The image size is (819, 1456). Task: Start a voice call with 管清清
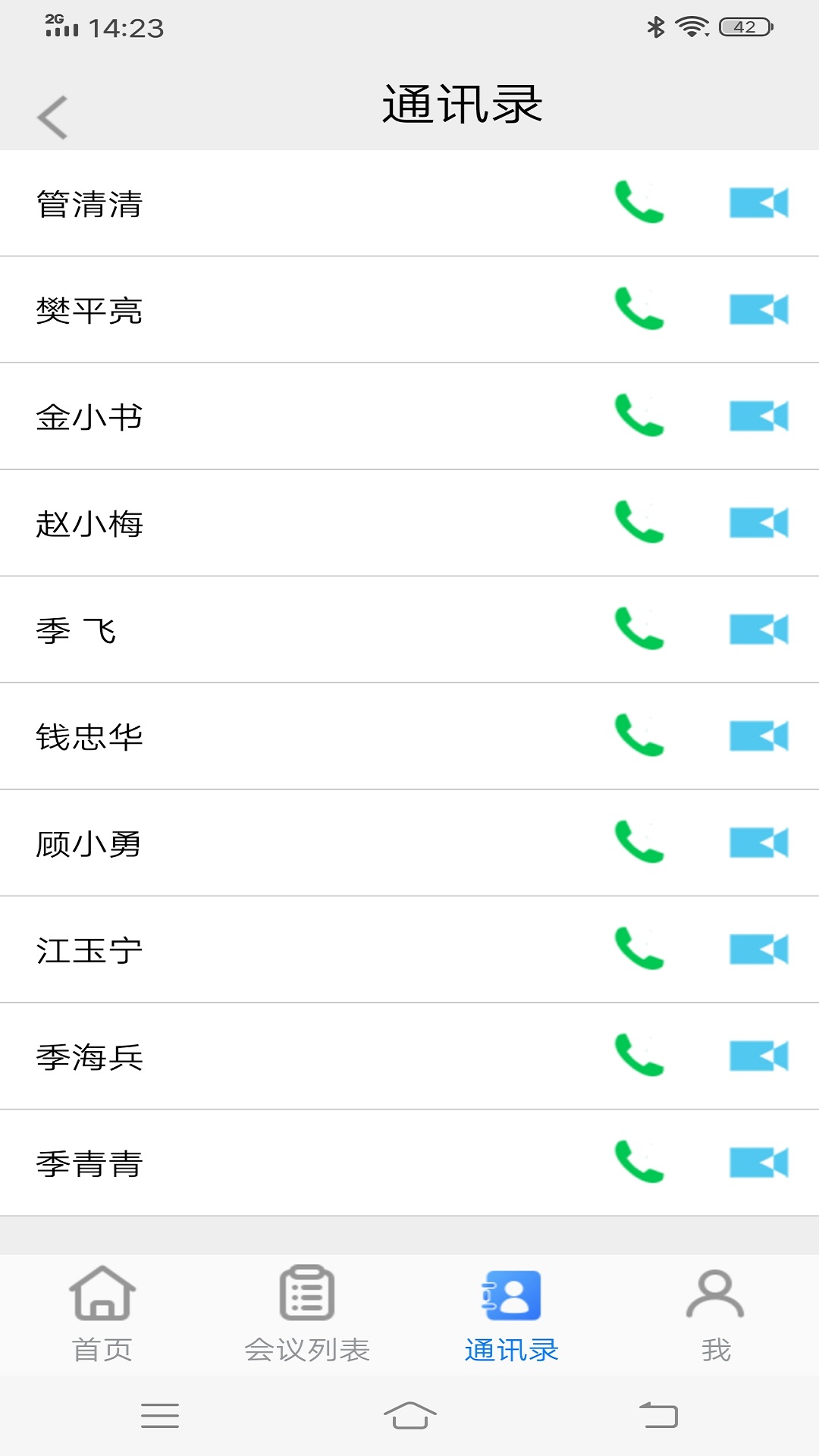[641, 203]
